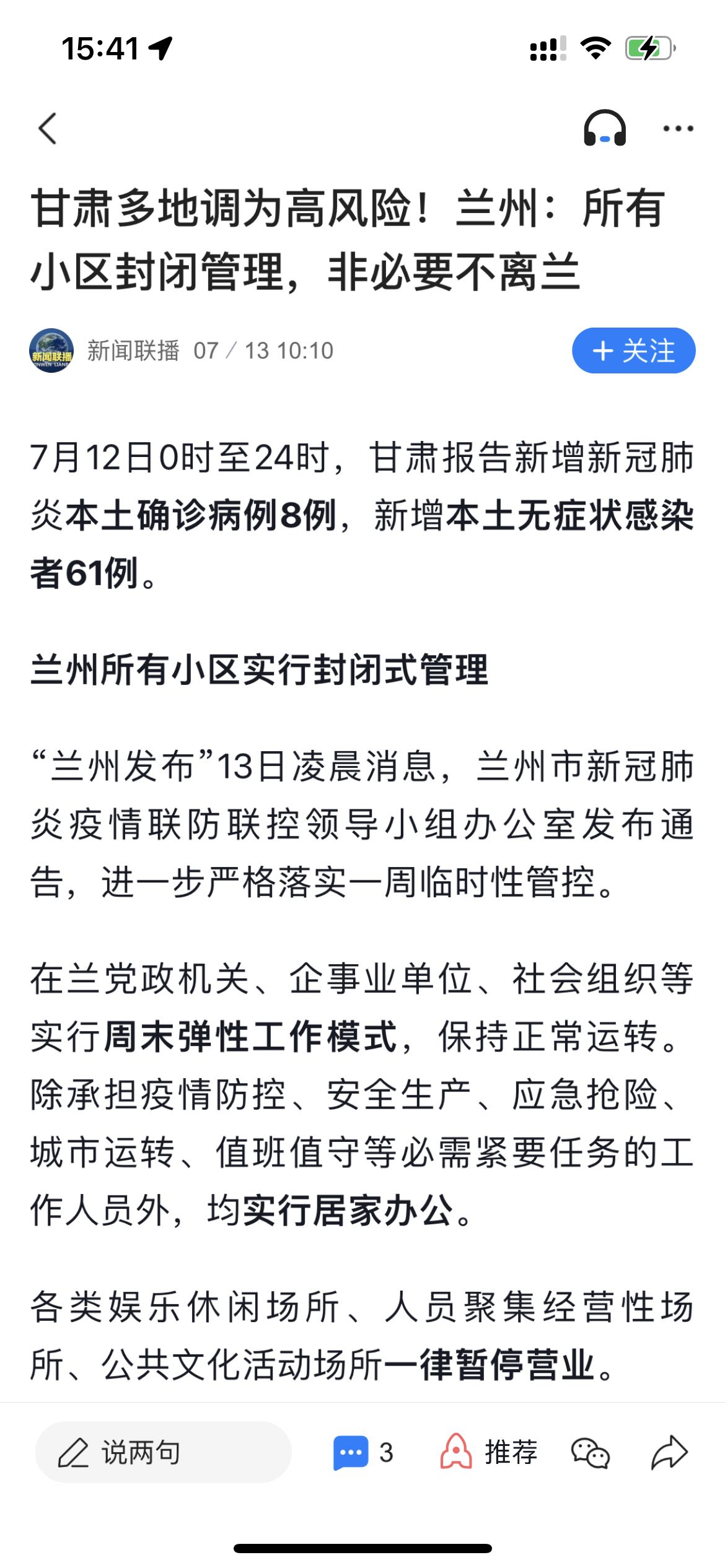This screenshot has height=1568, width=725.
Task: Open the three-dot overflow menu
Action: tap(678, 129)
